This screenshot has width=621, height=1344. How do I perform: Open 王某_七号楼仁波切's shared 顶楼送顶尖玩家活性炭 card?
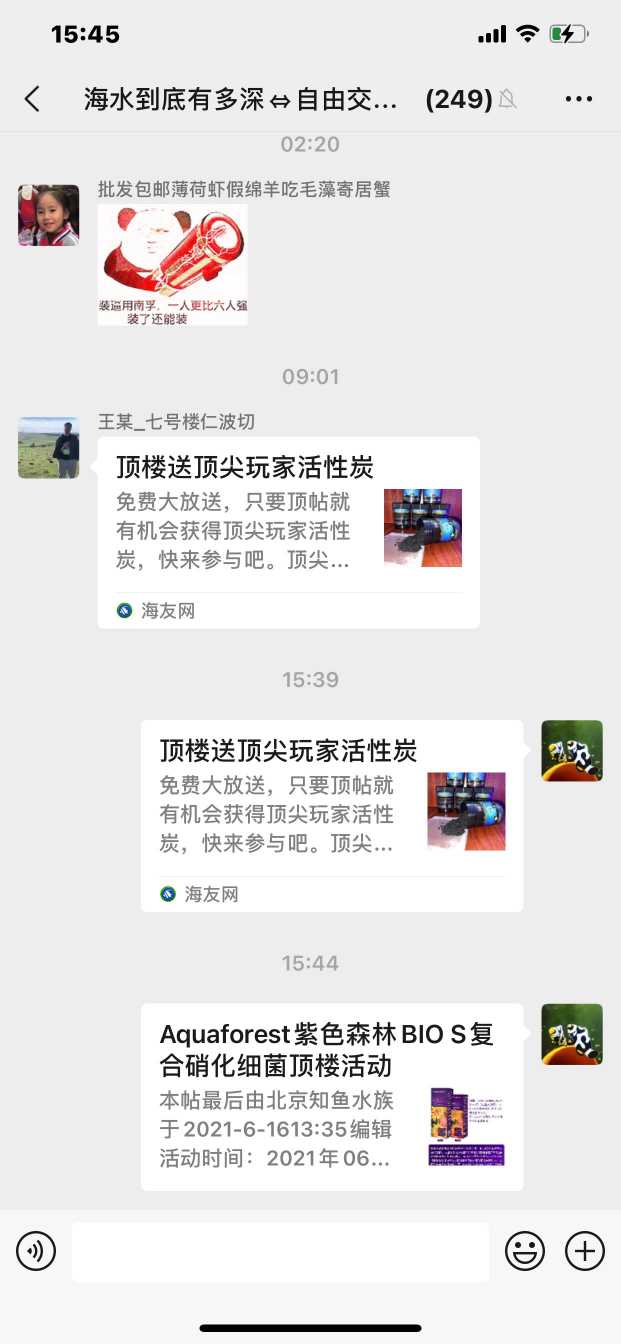point(288,532)
